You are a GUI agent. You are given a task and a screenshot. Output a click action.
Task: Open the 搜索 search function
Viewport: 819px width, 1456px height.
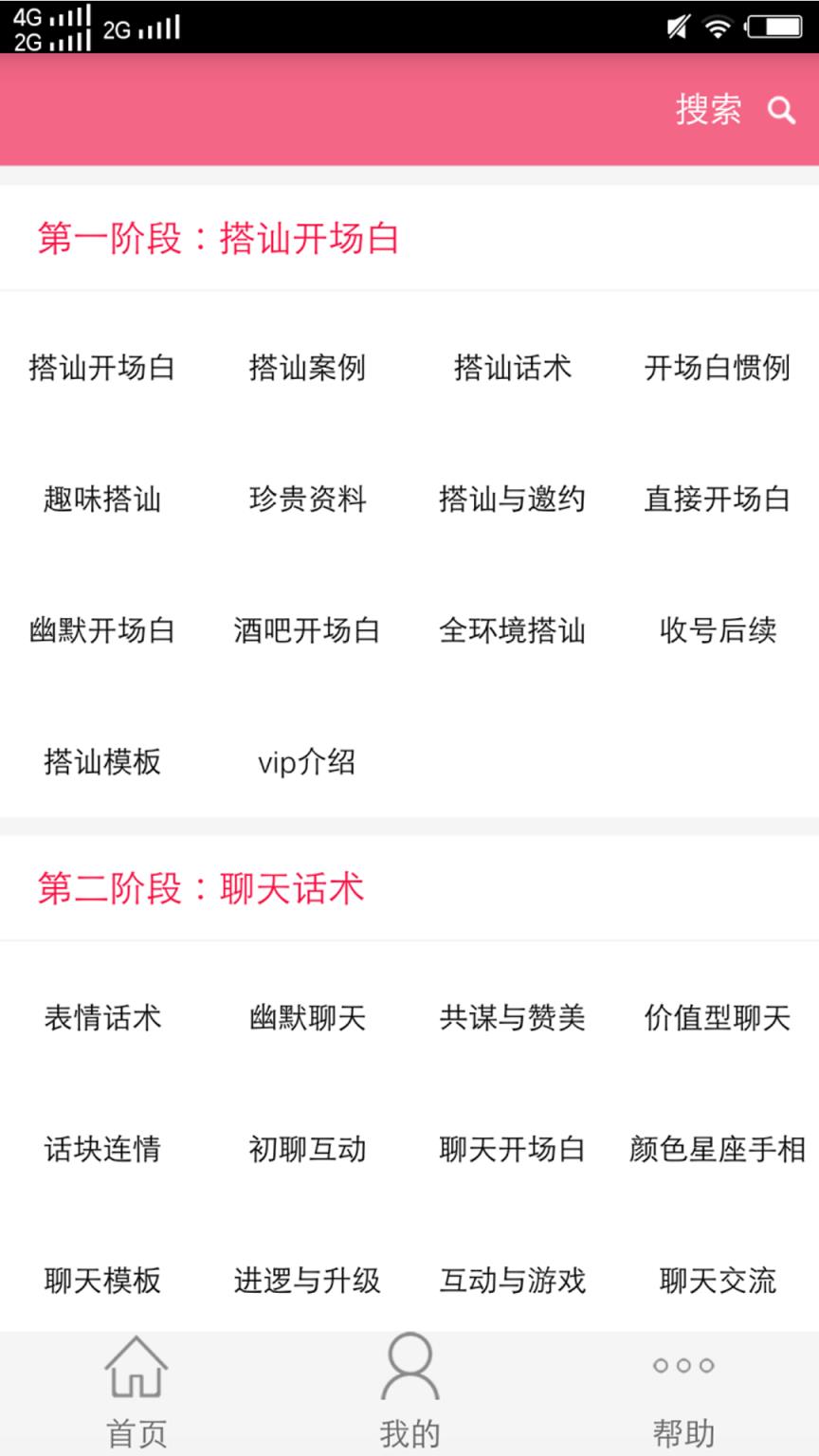(709, 111)
